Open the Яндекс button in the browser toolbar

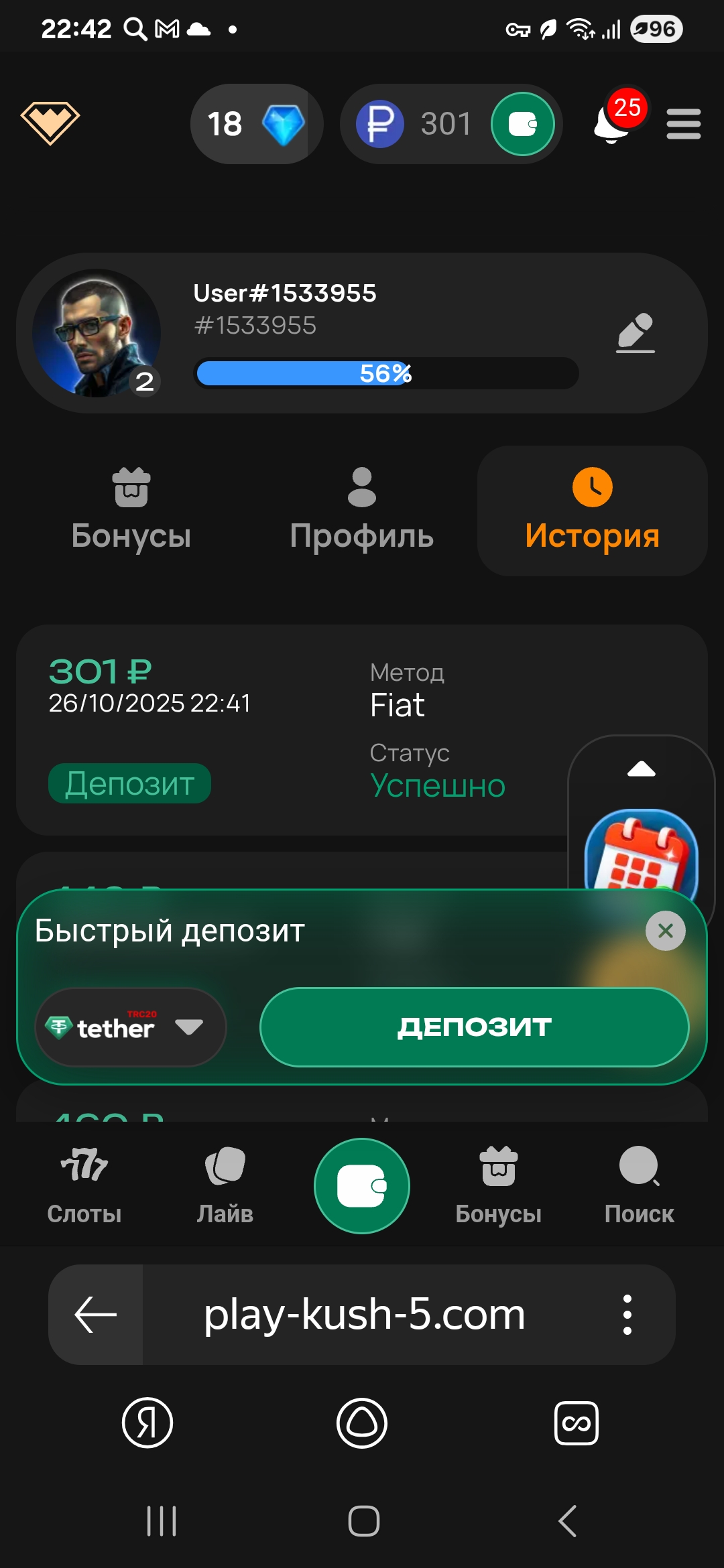click(x=147, y=1423)
